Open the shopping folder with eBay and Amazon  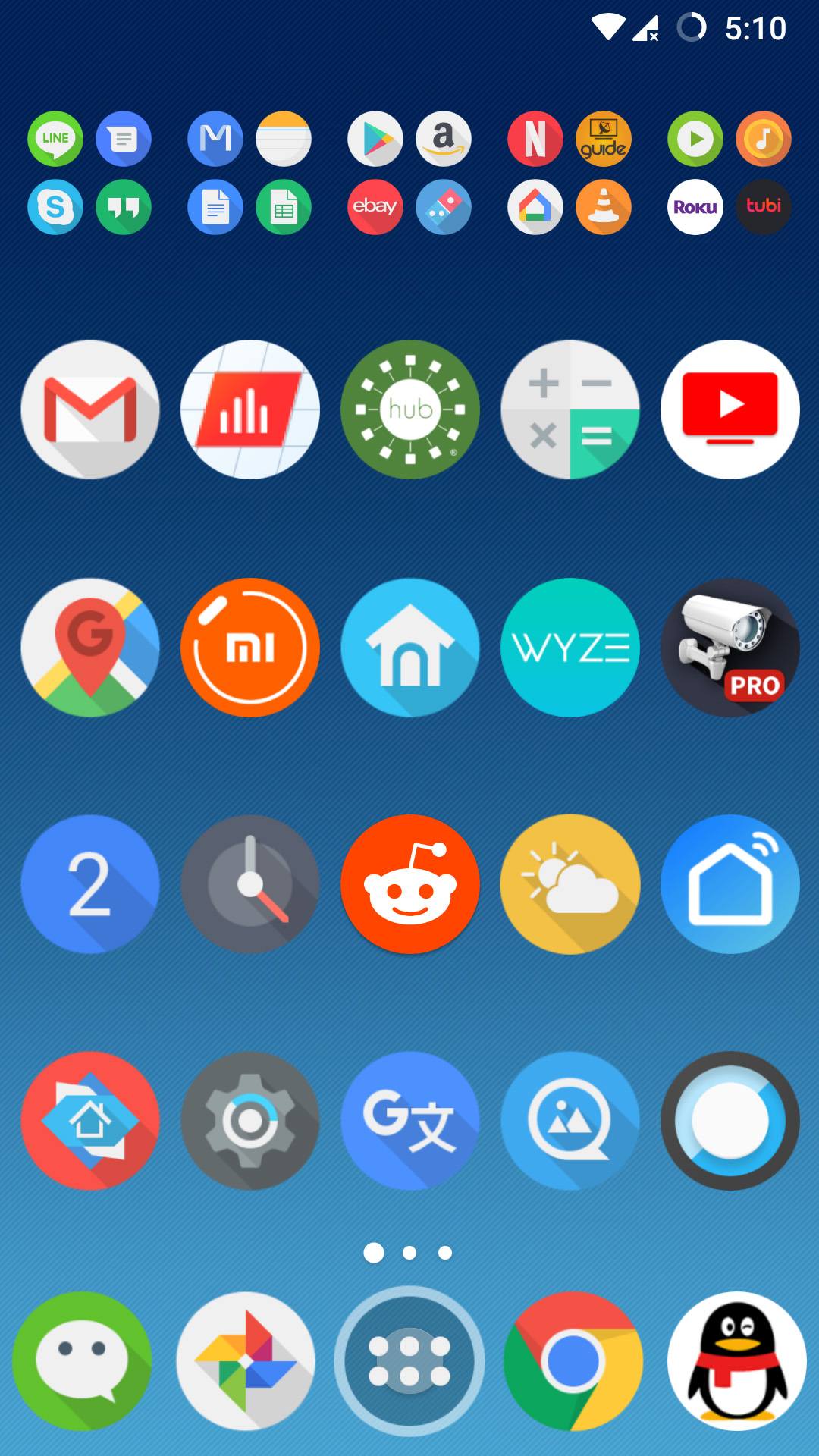[x=409, y=173]
